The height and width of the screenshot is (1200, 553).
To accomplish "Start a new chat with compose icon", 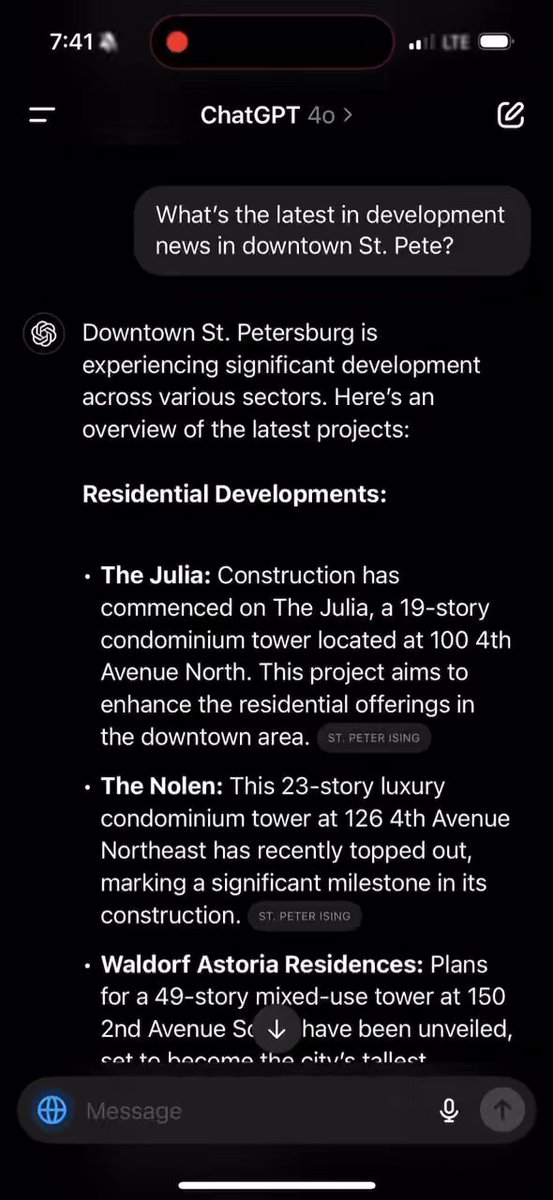I will coord(511,115).
